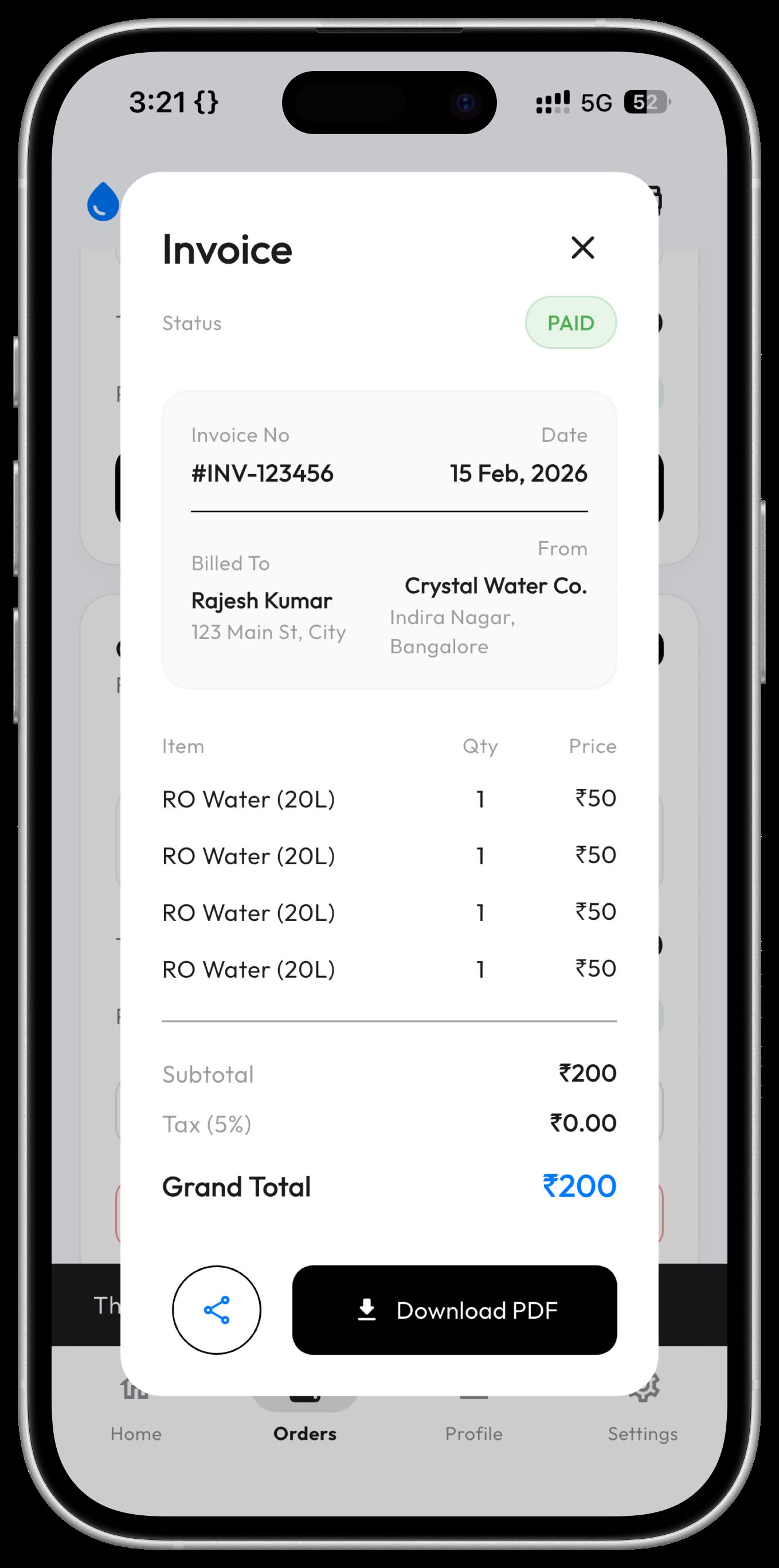Close the Invoice dialog
Screen dimensions: 779x1568
click(582, 248)
